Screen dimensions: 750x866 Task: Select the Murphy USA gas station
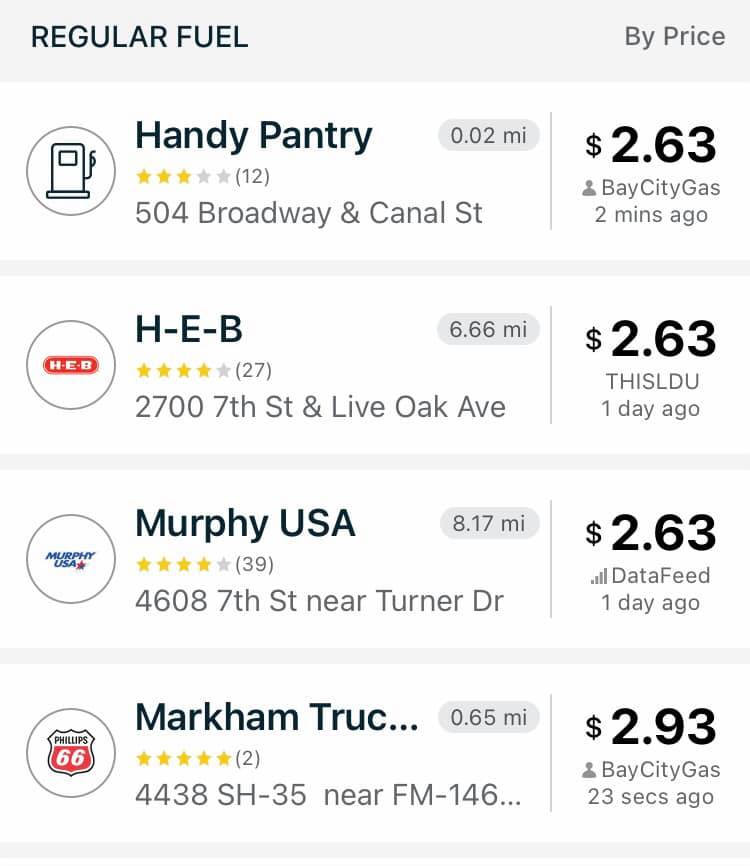click(x=245, y=523)
